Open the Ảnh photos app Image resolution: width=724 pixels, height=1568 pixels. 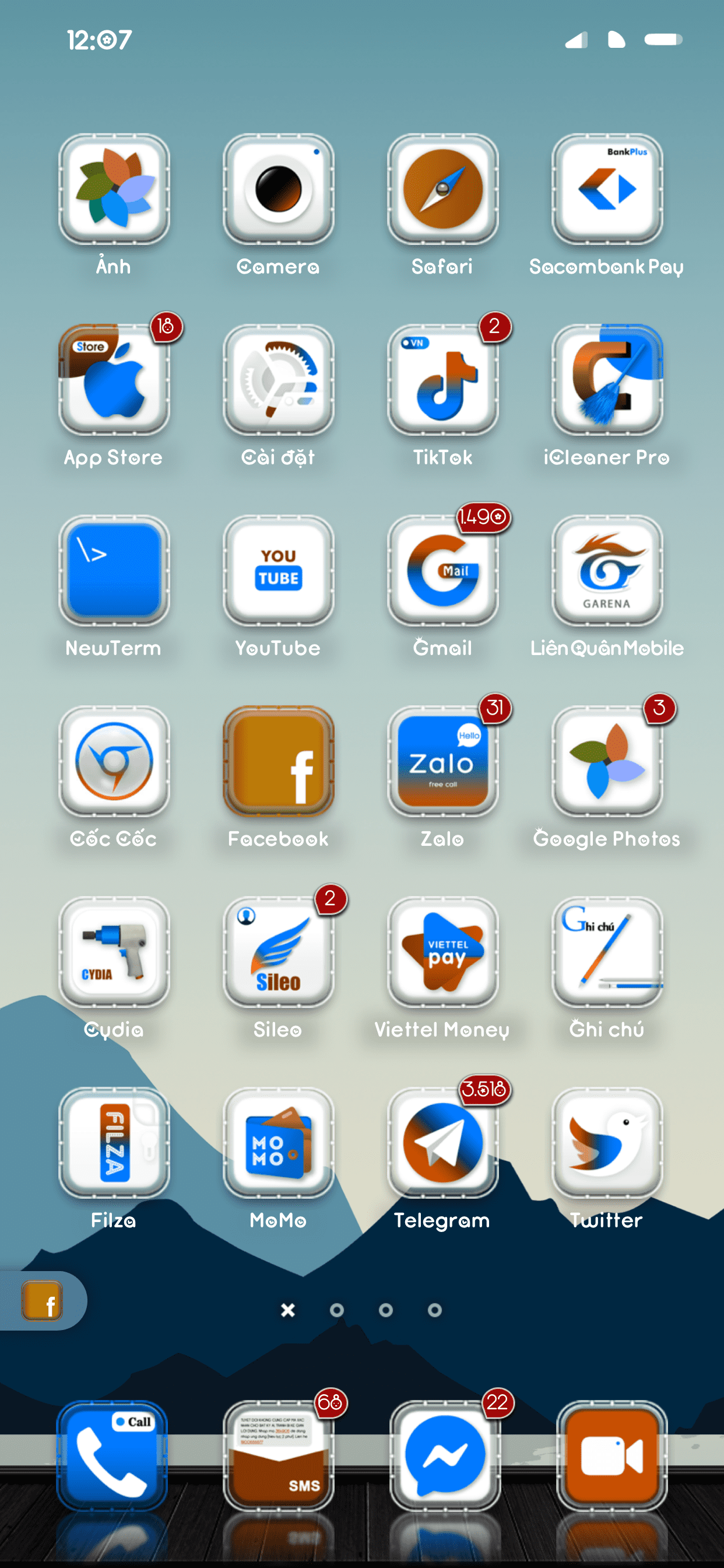click(114, 188)
